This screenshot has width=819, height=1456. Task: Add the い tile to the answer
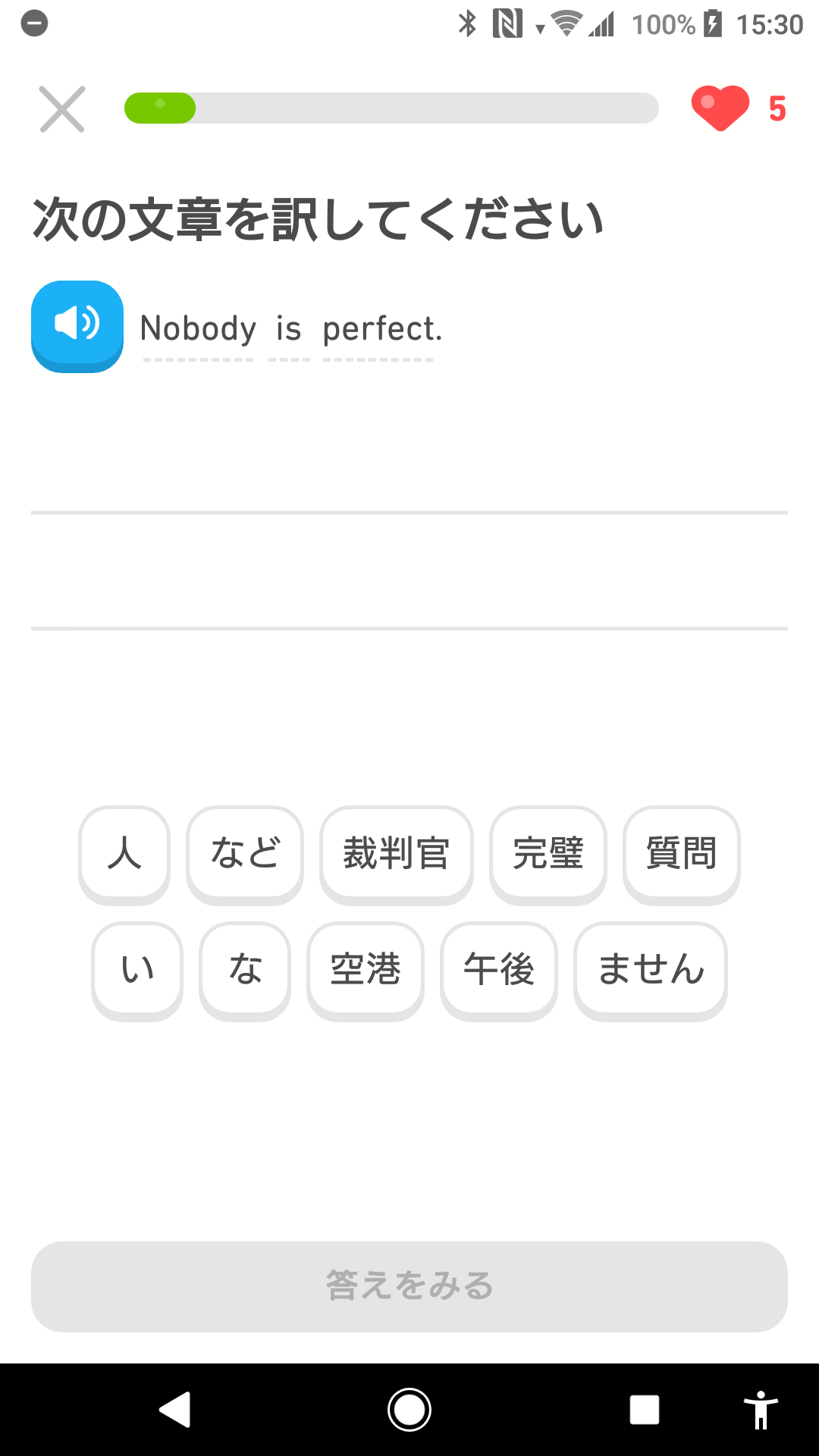137,971
